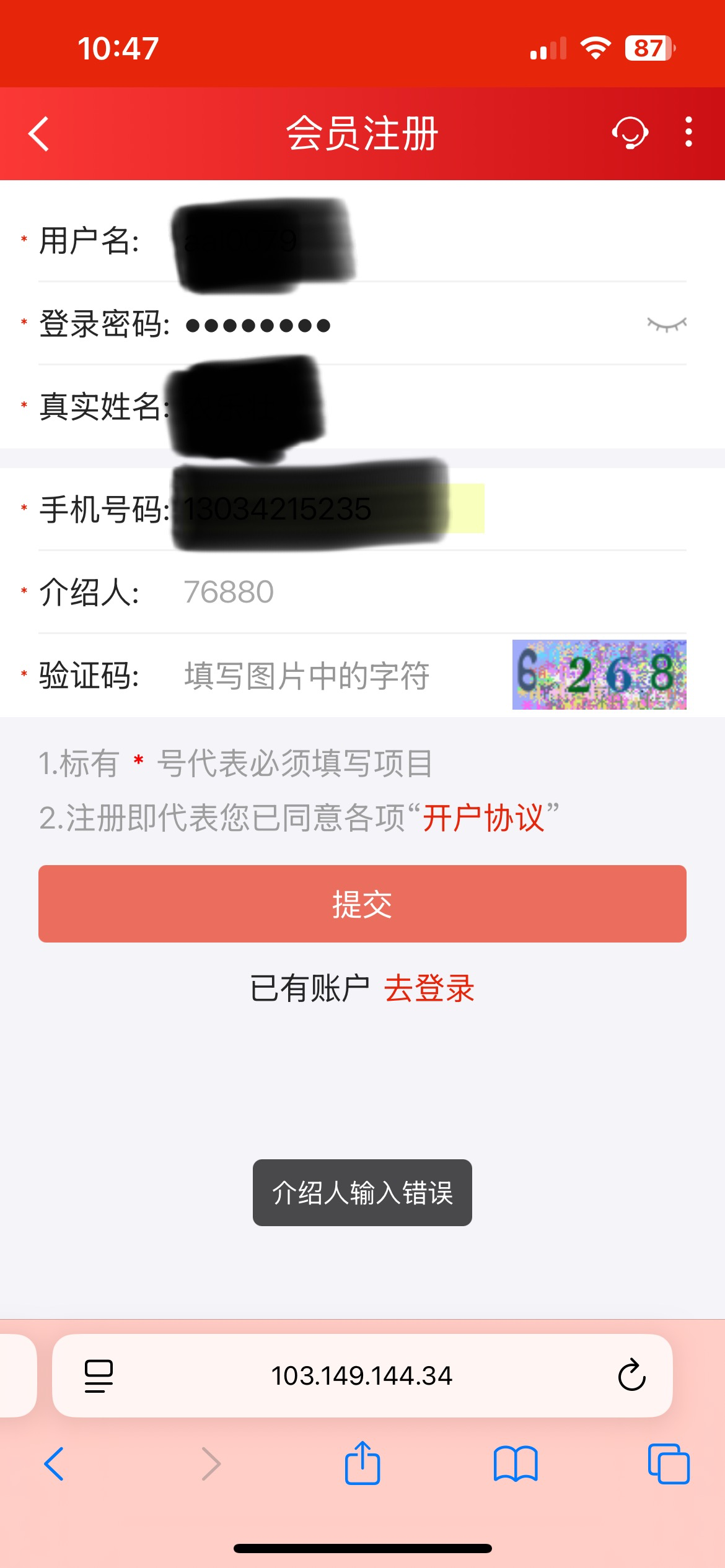
Task: Refresh the captcha image
Action: (x=599, y=674)
